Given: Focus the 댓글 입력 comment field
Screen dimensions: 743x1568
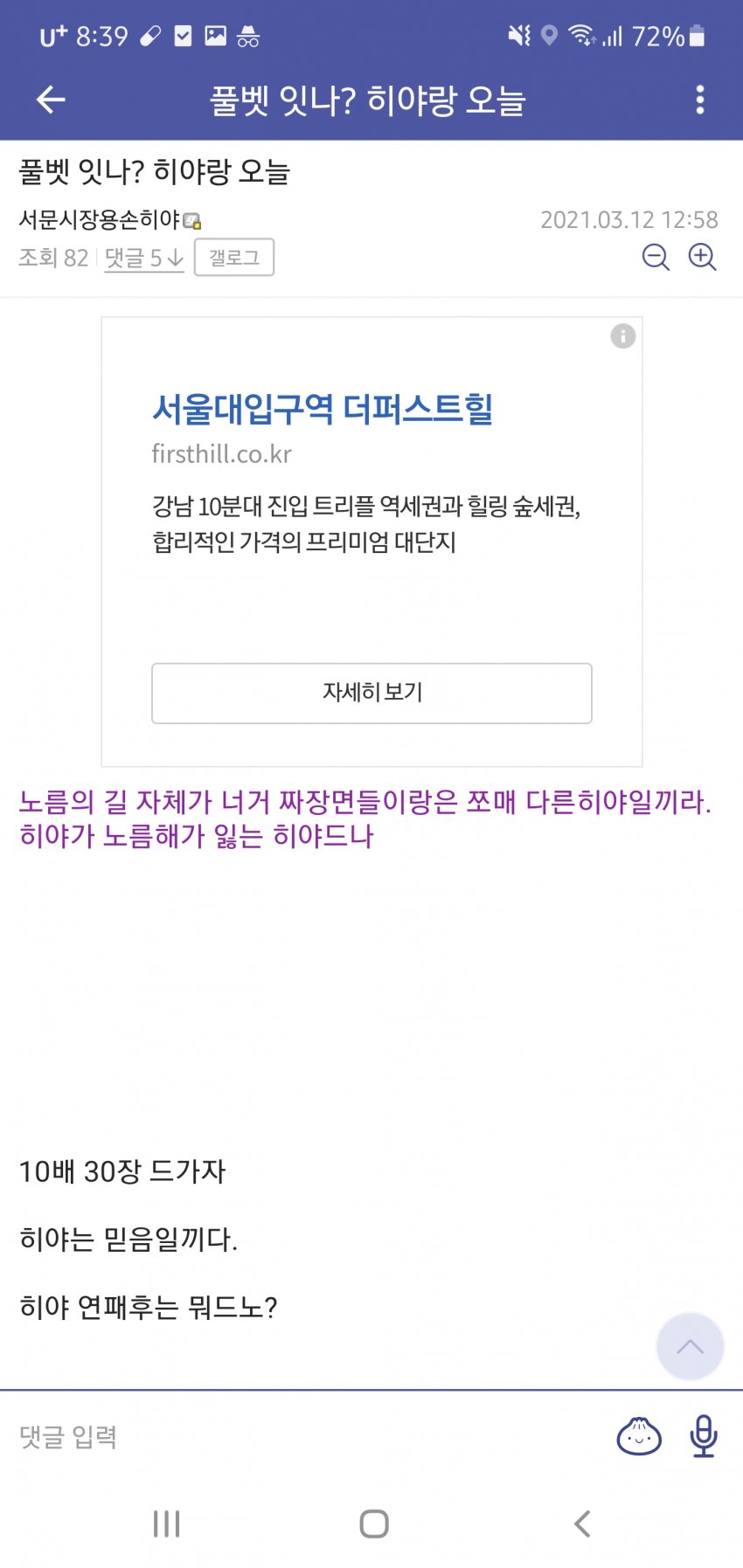Looking at the screenshot, I should pyautogui.click(x=306, y=1437).
